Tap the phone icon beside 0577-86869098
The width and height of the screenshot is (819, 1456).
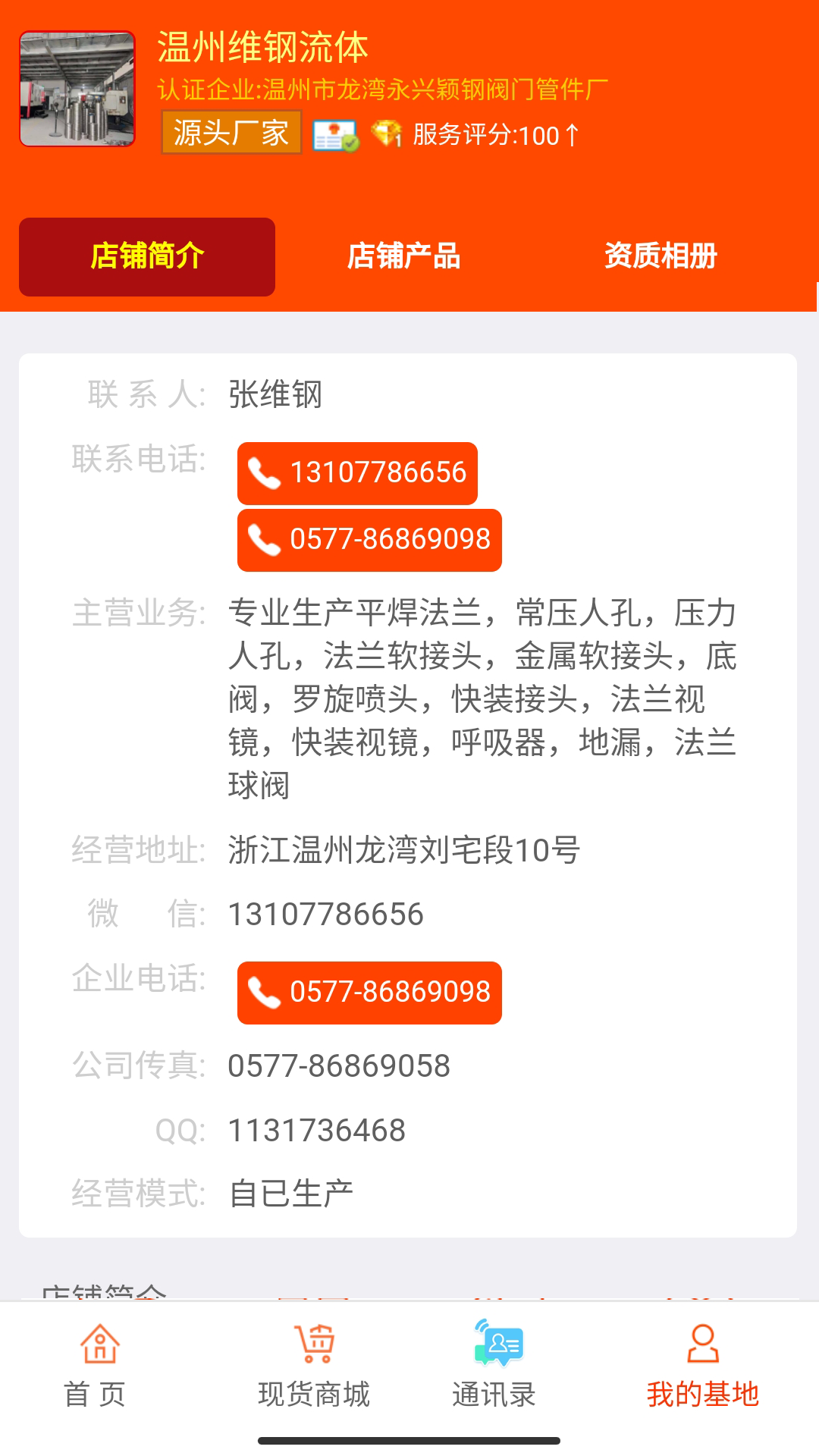pyautogui.click(x=264, y=540)
